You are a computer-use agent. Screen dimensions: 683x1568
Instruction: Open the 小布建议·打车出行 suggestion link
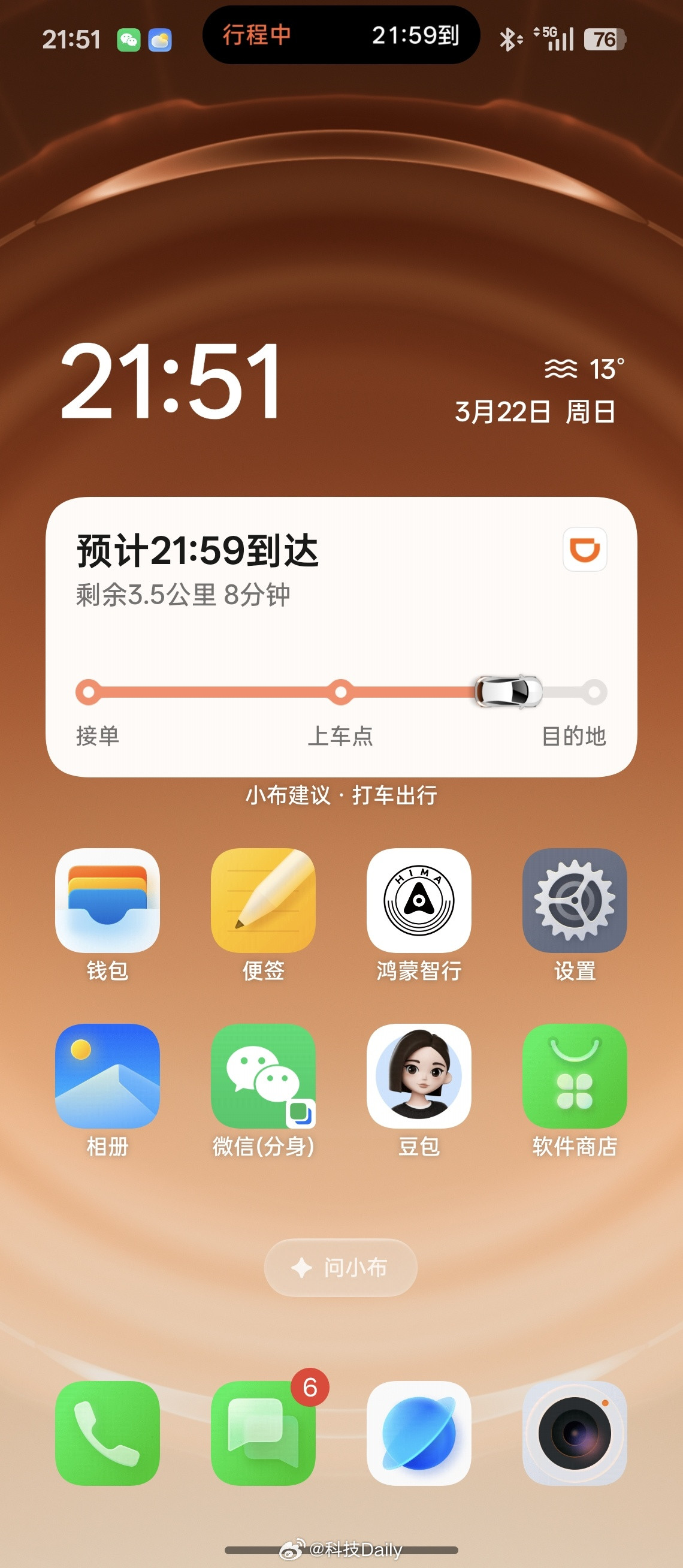coord(341,793)
